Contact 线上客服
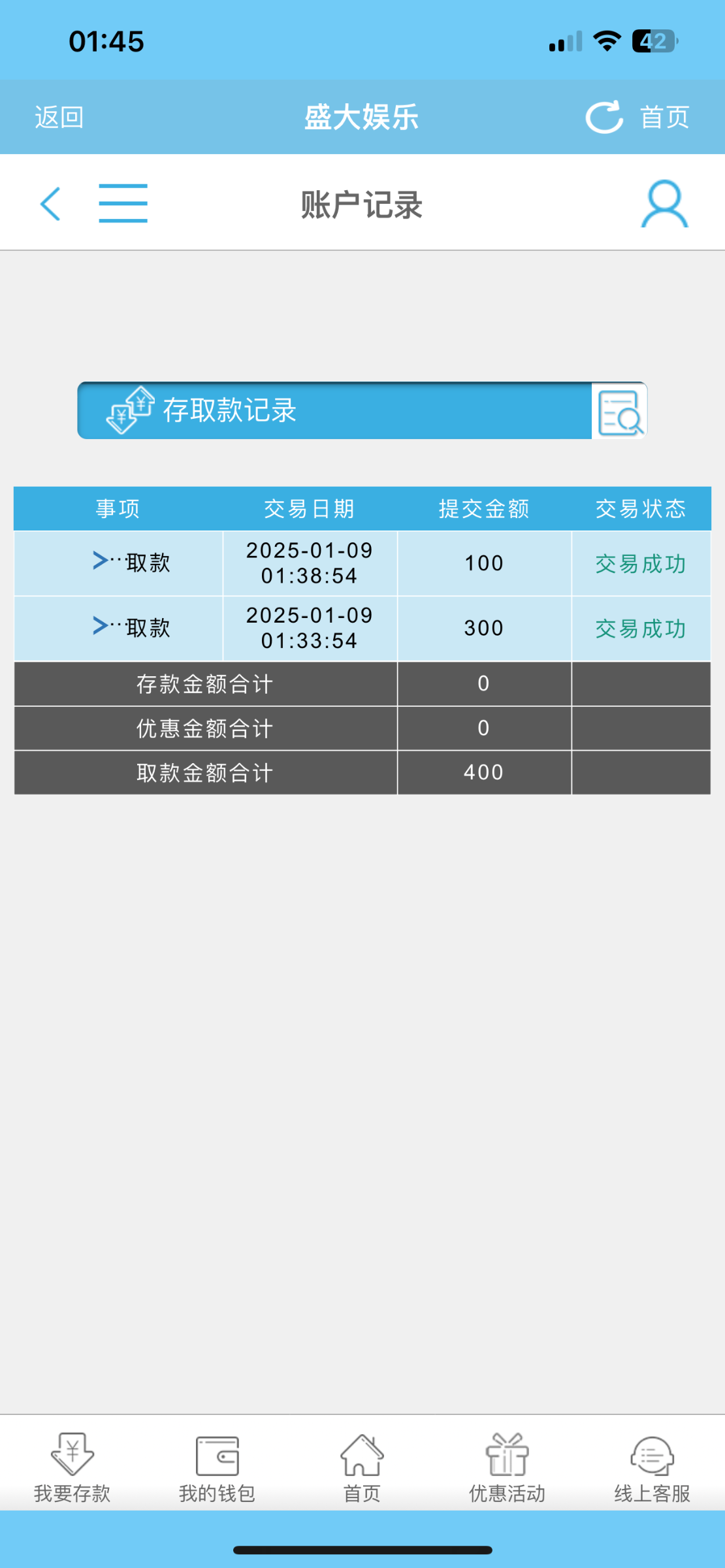This screenshot has width=725, height=1568. coord(652,1467)
